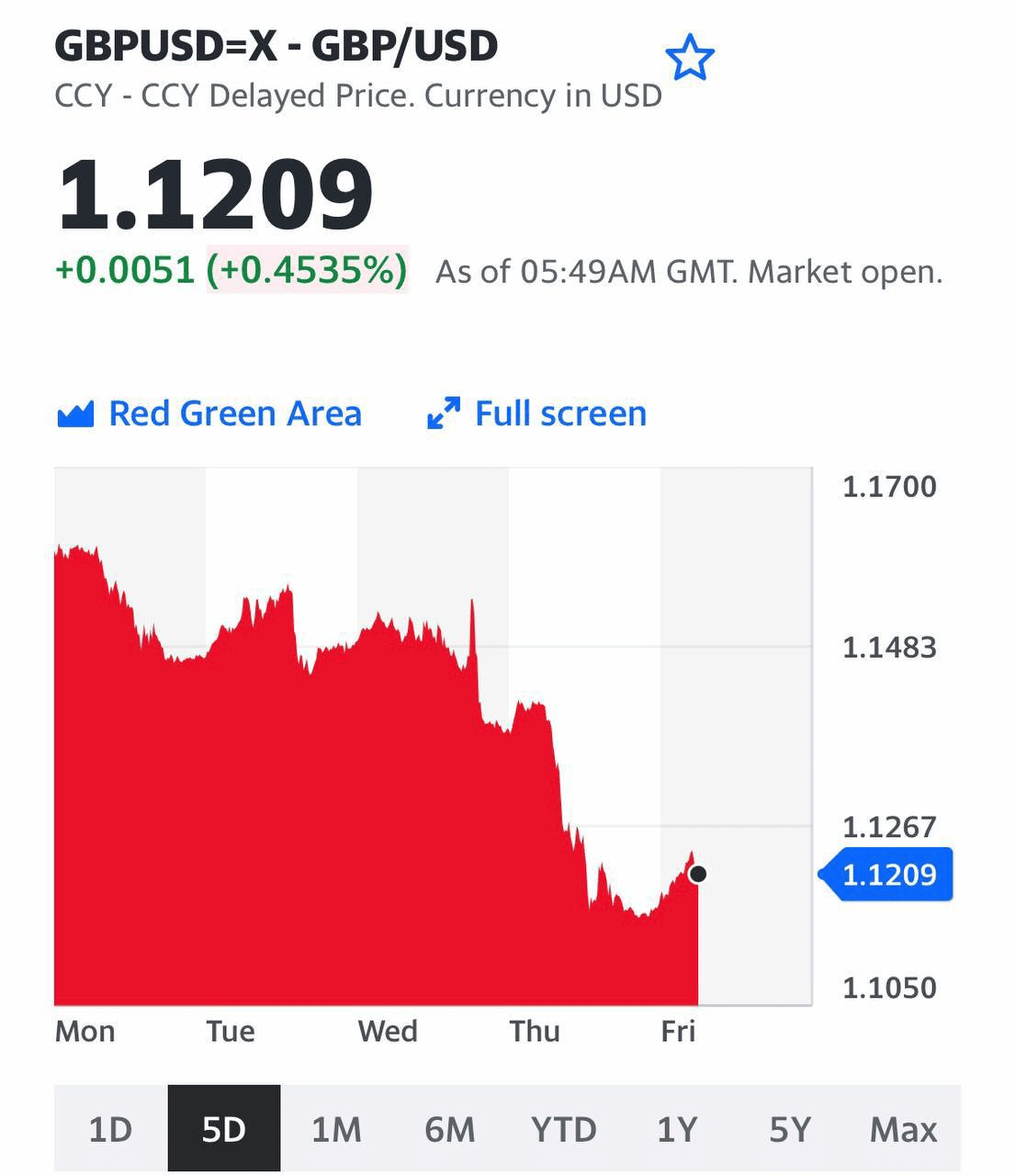Choose the 1Y time range
This screenshot has height=1176, width=1015.
677,1128
